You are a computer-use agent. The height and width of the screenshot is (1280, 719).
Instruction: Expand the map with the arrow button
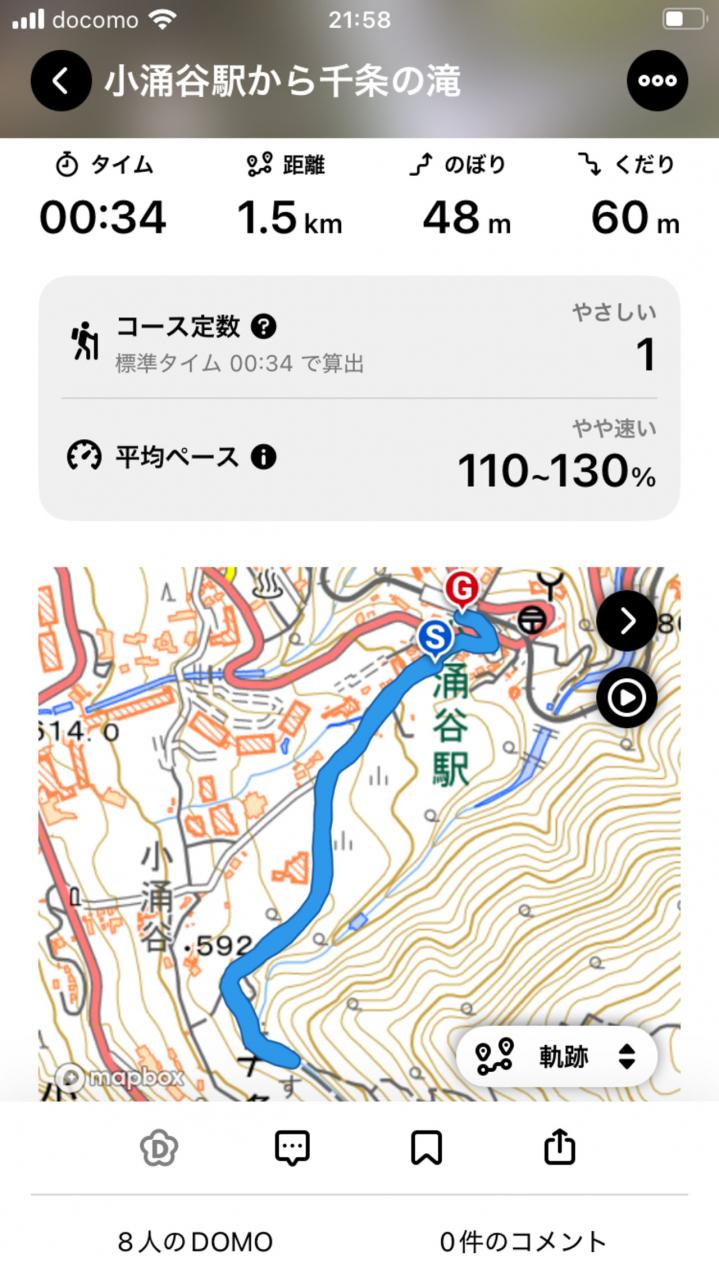(627, 621)
